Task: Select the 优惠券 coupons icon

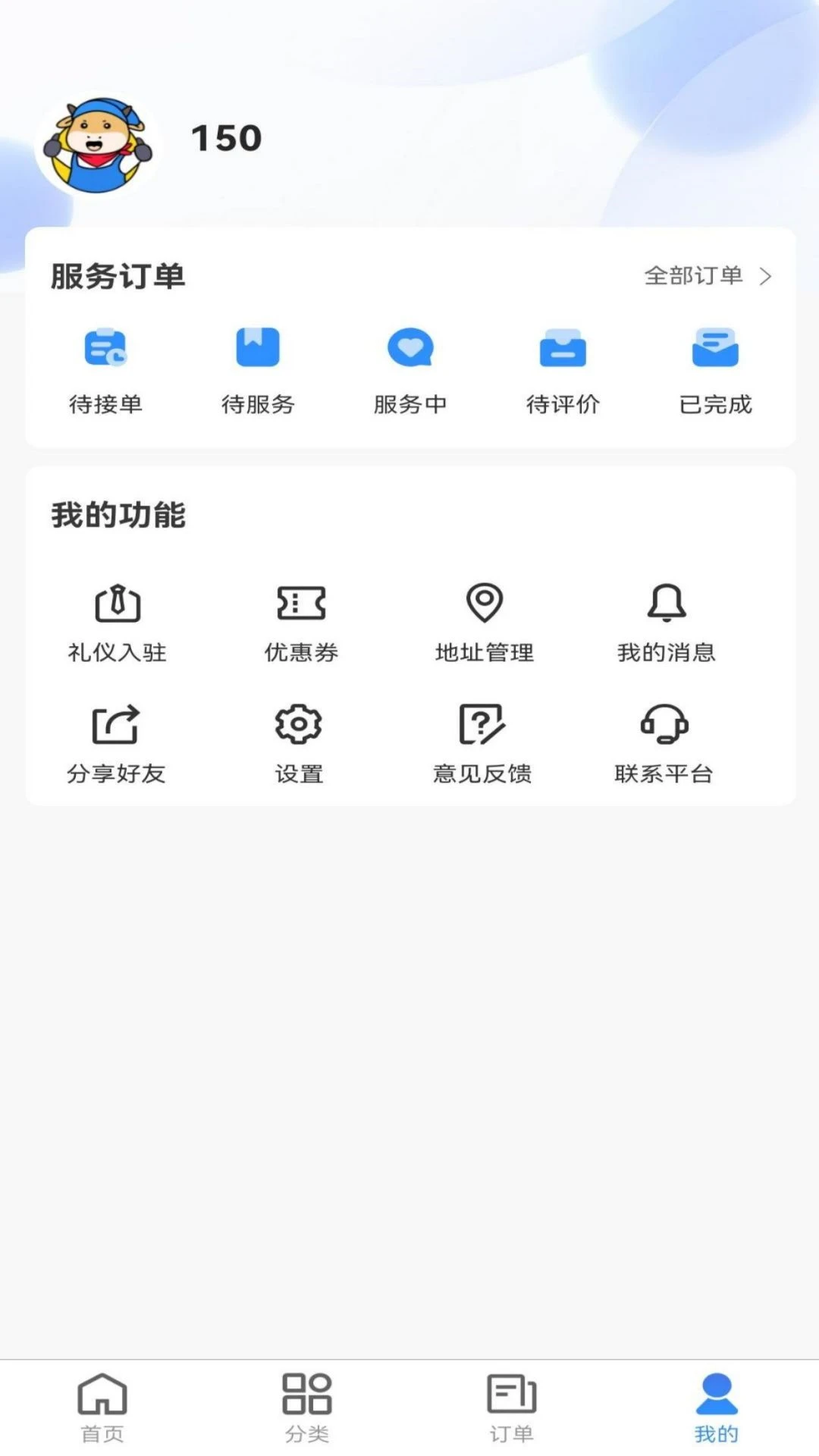Action: point(301,602)
